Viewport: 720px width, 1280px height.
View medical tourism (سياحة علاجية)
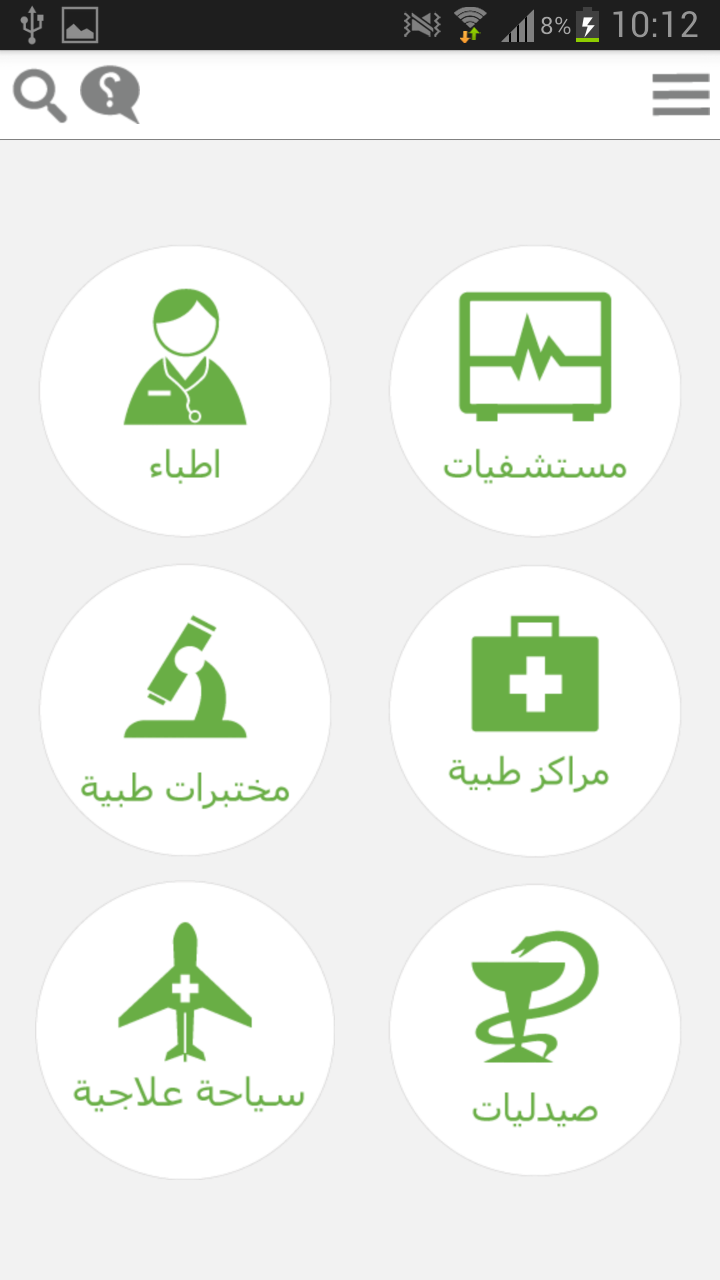coord(185,1030)
